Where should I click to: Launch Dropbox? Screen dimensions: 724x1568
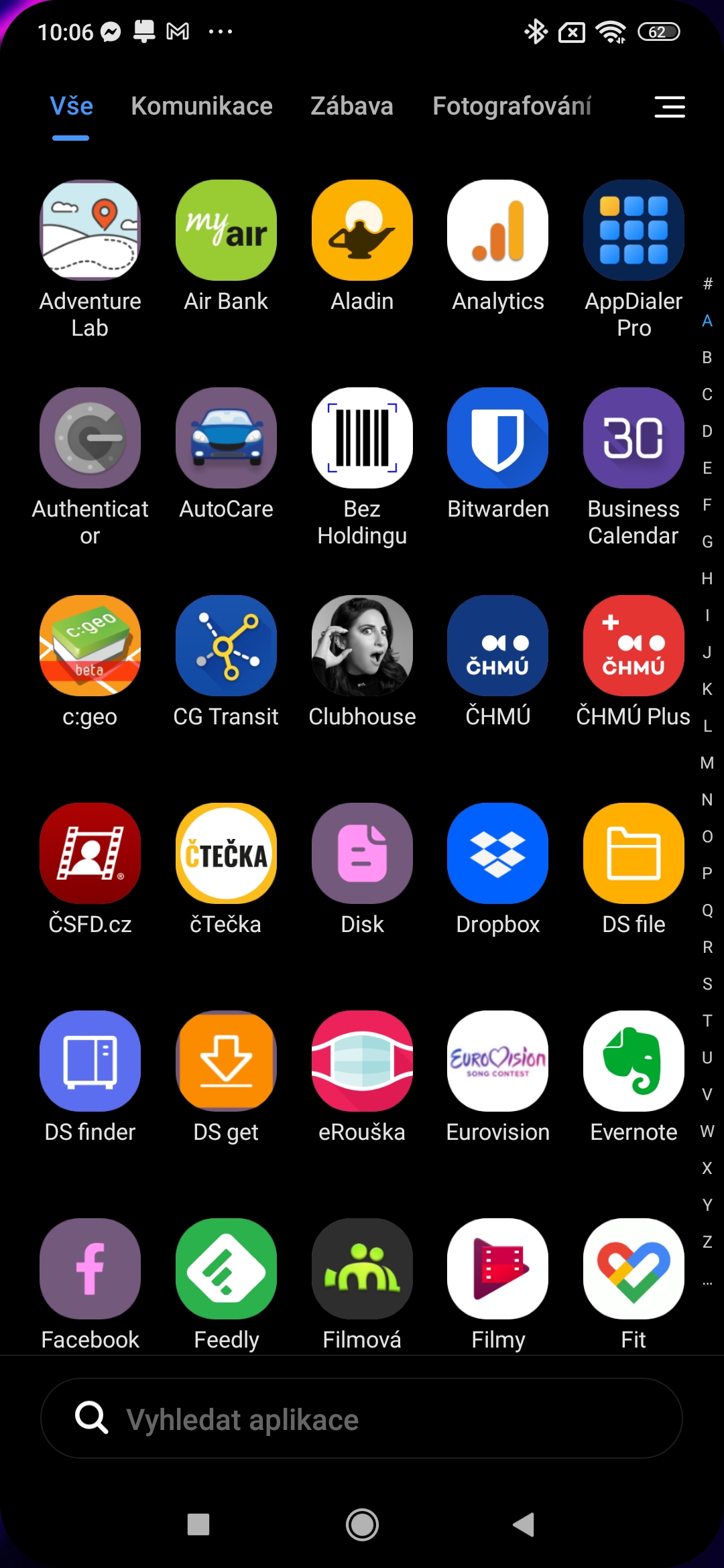tap(497, 854)
